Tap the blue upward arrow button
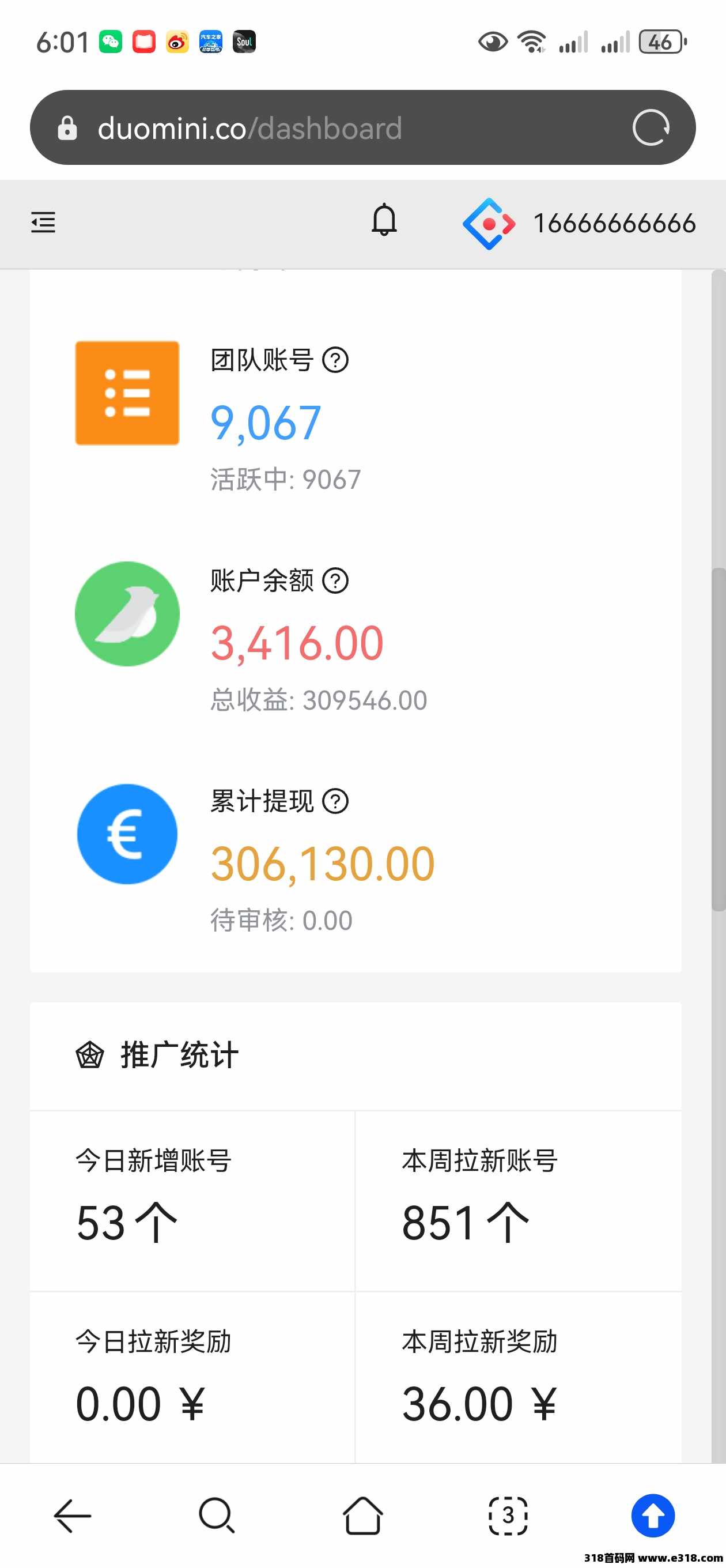 pos(653,1515)
